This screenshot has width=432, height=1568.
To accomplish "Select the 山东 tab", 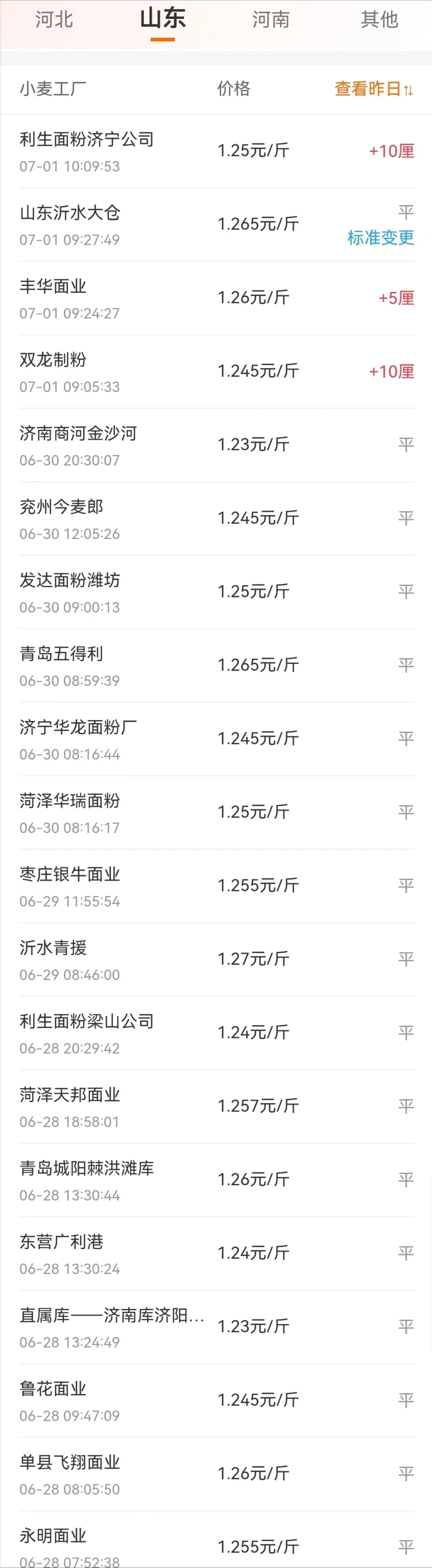I will (163, 19).
